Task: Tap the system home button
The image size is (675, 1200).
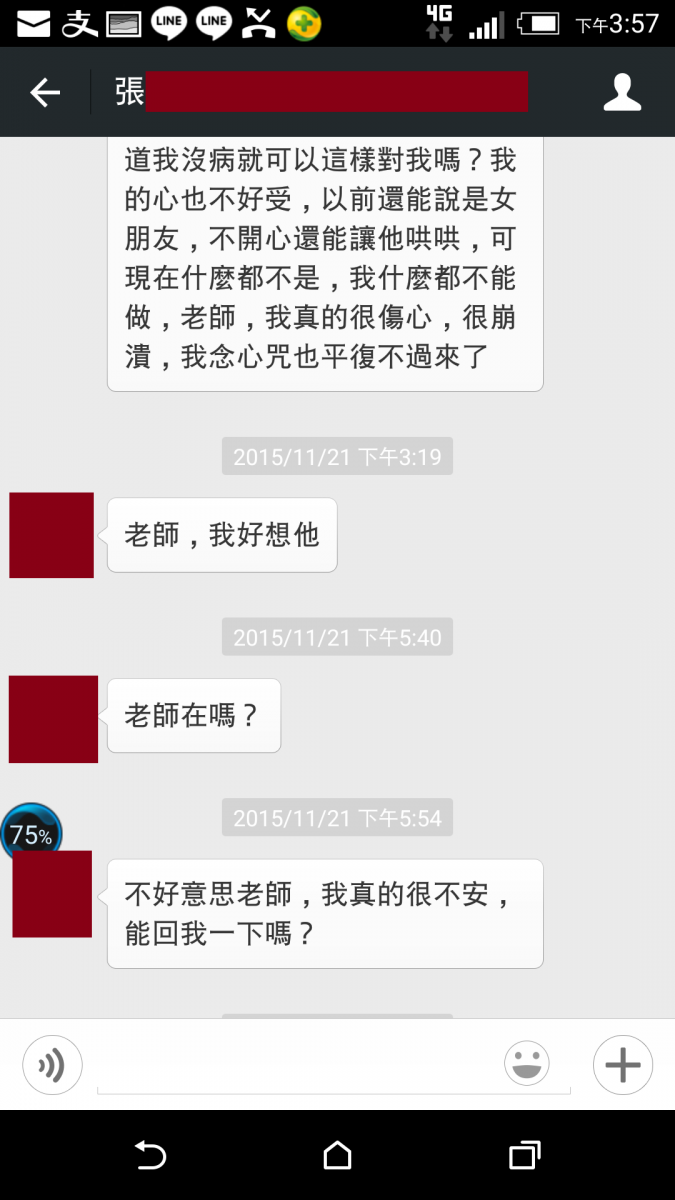Action: [x=337, y=1156]
